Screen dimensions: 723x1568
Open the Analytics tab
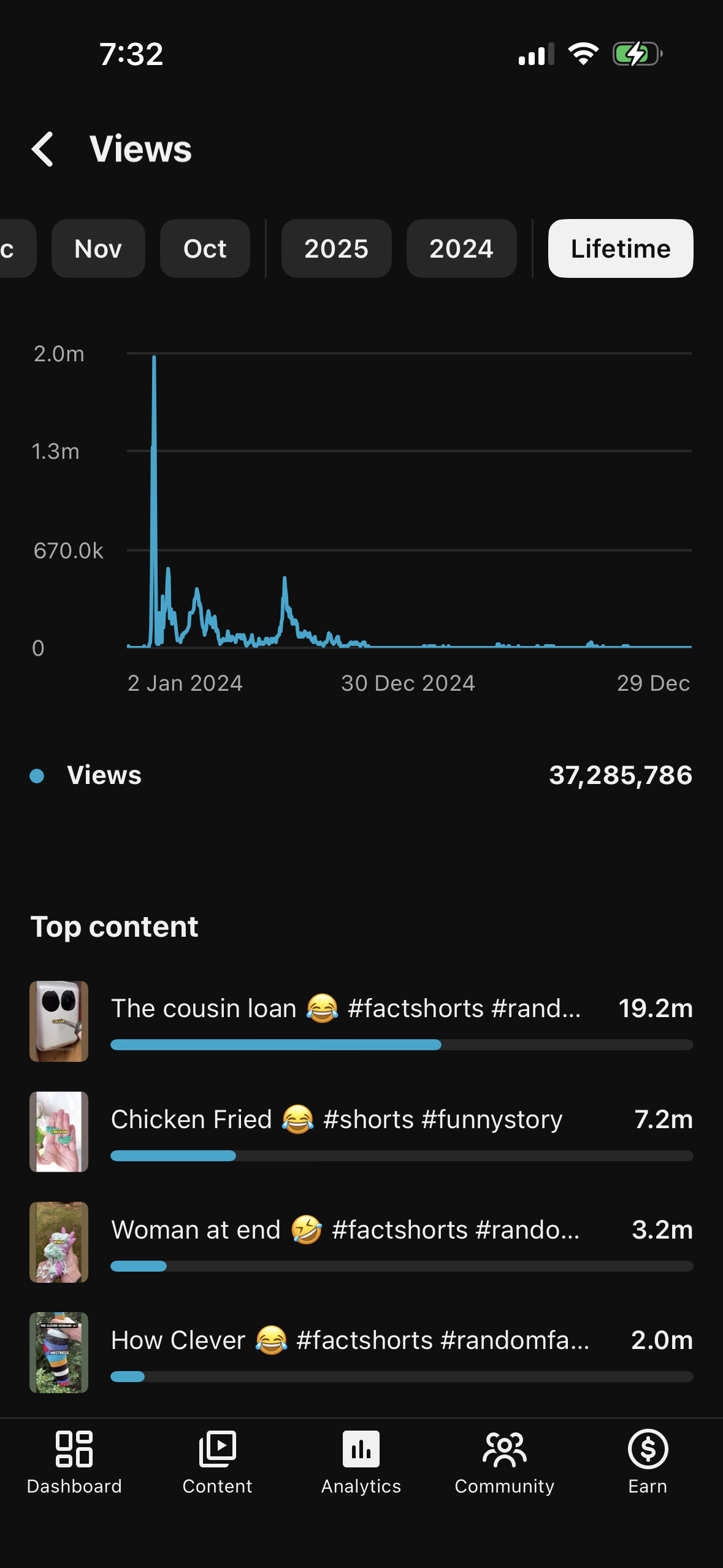pos(361,1462)
